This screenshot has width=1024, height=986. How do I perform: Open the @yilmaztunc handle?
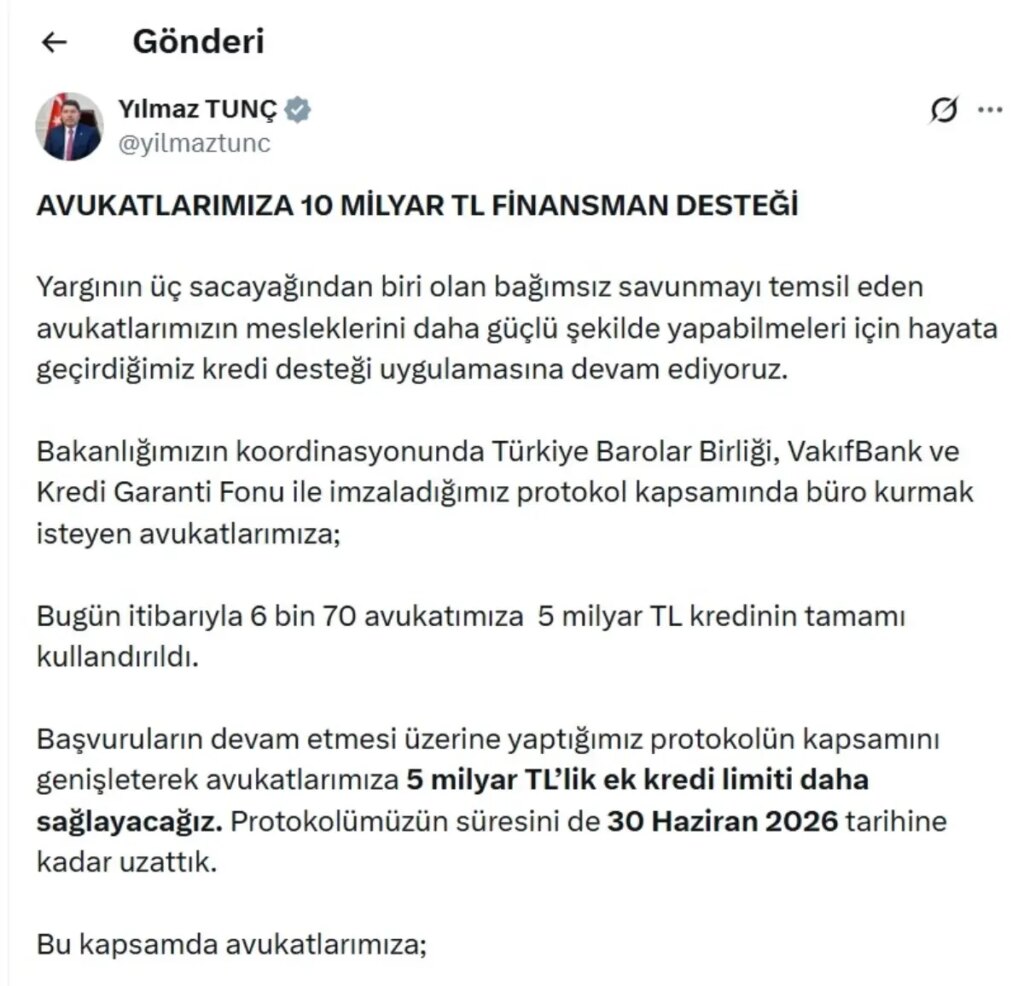click(194, 143)
